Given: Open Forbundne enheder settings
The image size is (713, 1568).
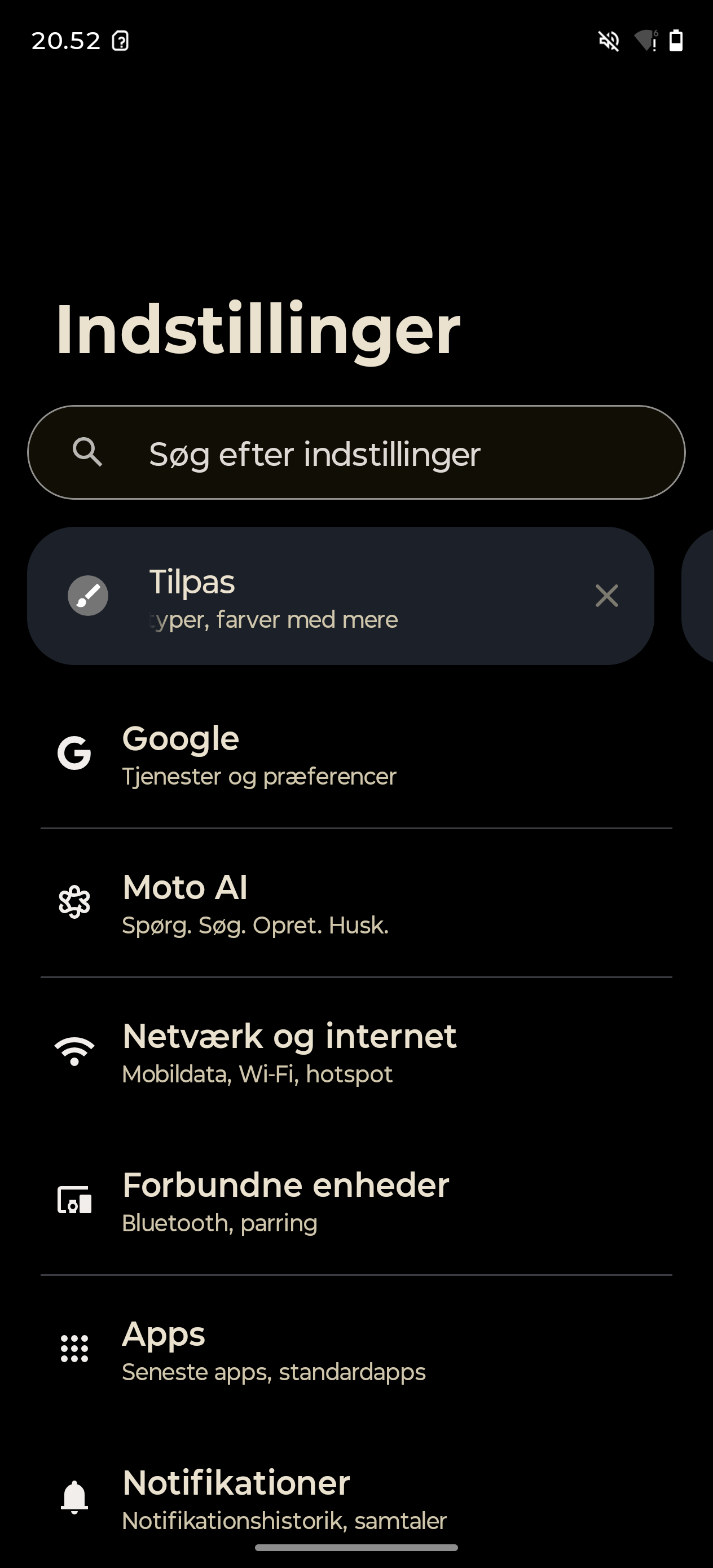Looking at the screenshot, I should (356, 1201).
